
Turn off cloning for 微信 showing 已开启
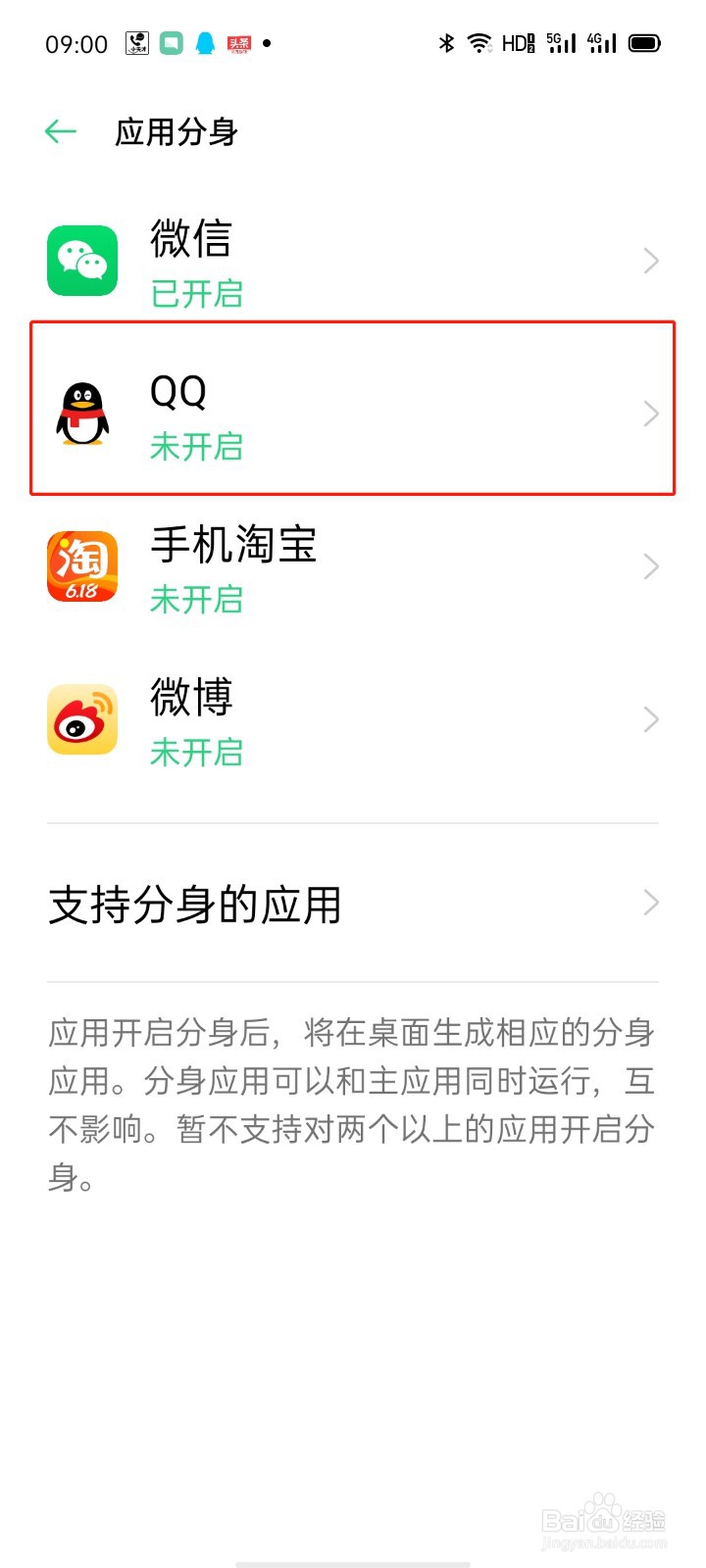point(353,260)
